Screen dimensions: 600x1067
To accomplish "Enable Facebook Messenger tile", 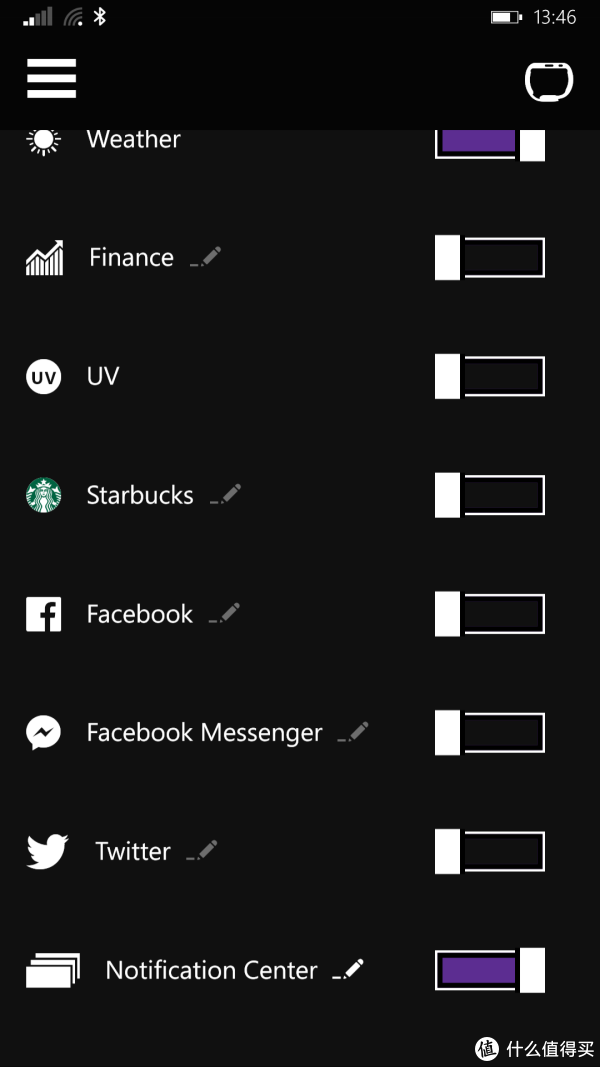I will pos(490,732).
